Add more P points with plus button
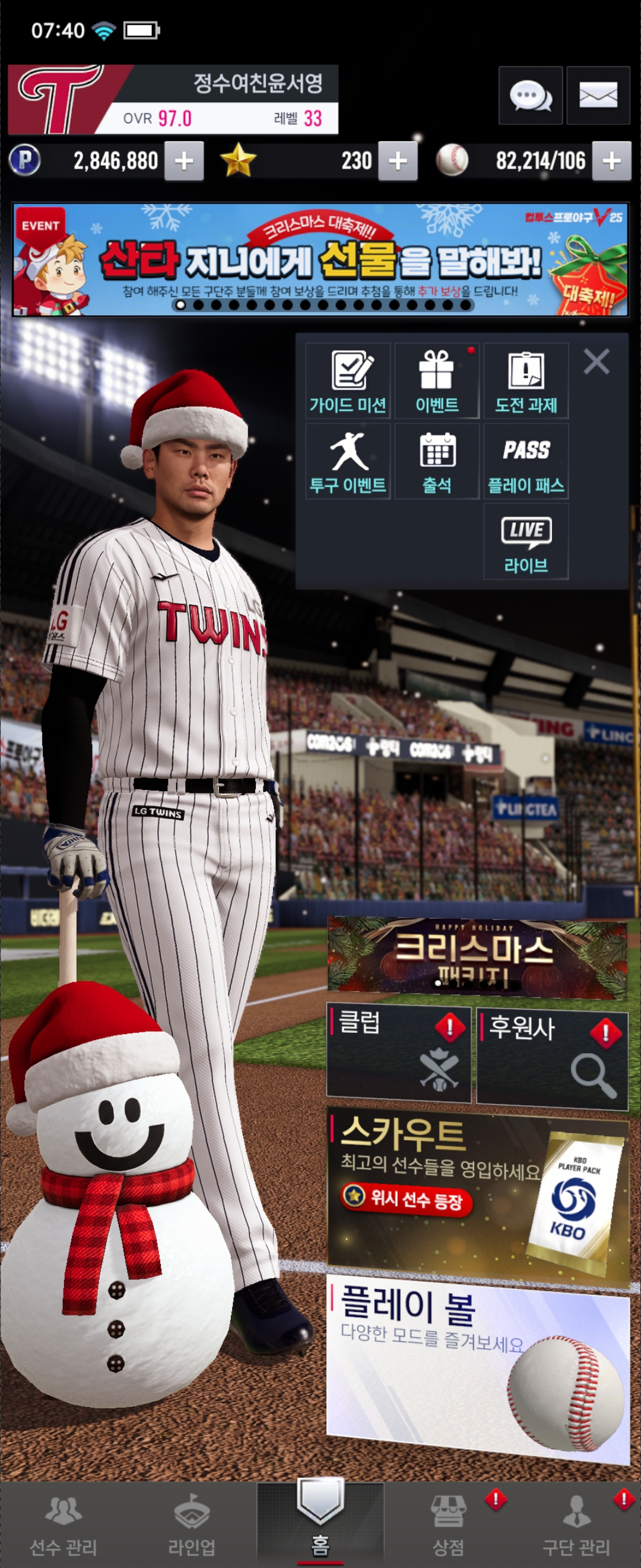 [x=183, y=162]
